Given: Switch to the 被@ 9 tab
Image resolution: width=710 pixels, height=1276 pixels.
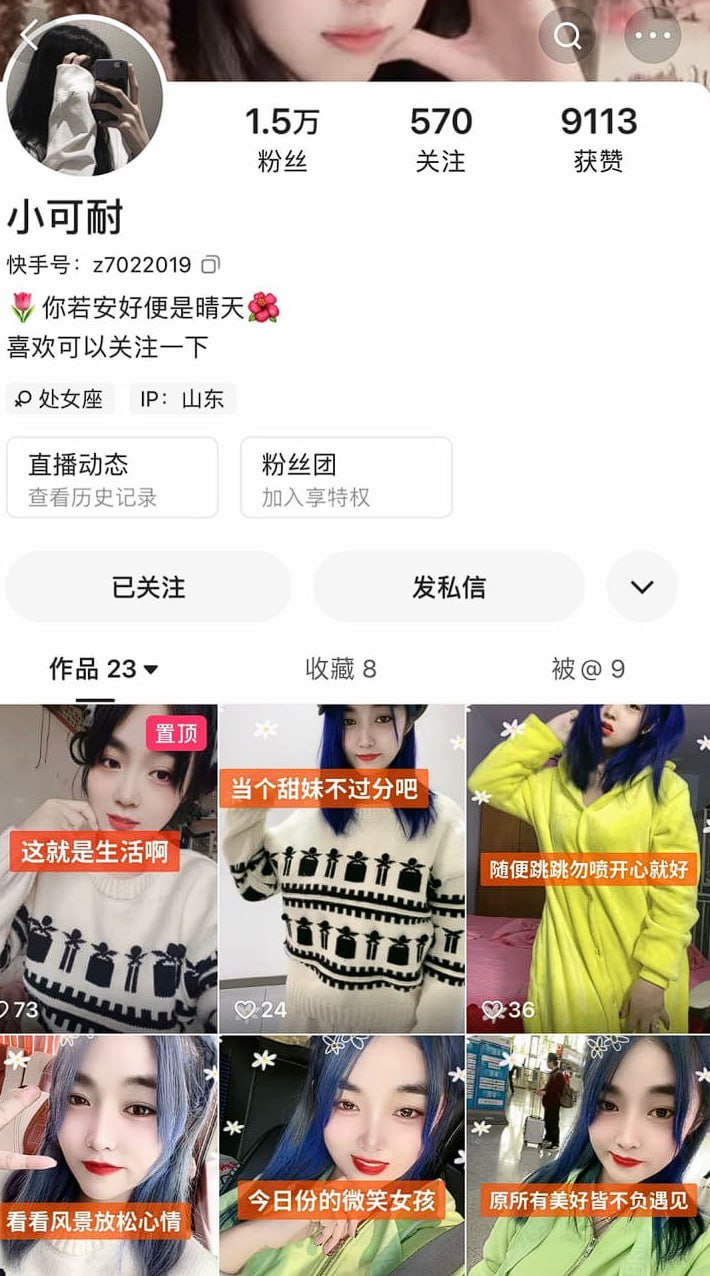Looking at the screenshot, I should pos(588,669).
